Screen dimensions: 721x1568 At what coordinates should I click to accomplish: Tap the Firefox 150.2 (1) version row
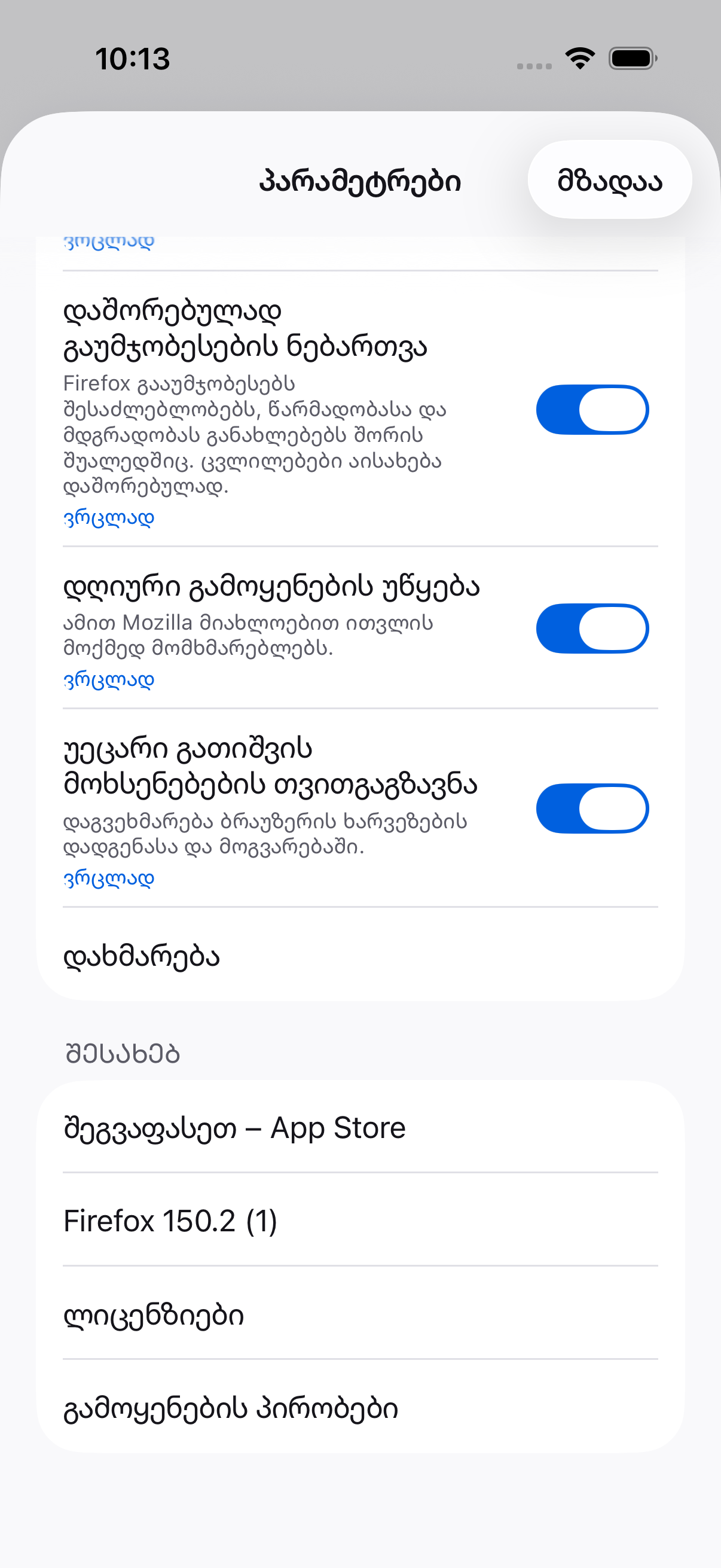point(360,1221)
